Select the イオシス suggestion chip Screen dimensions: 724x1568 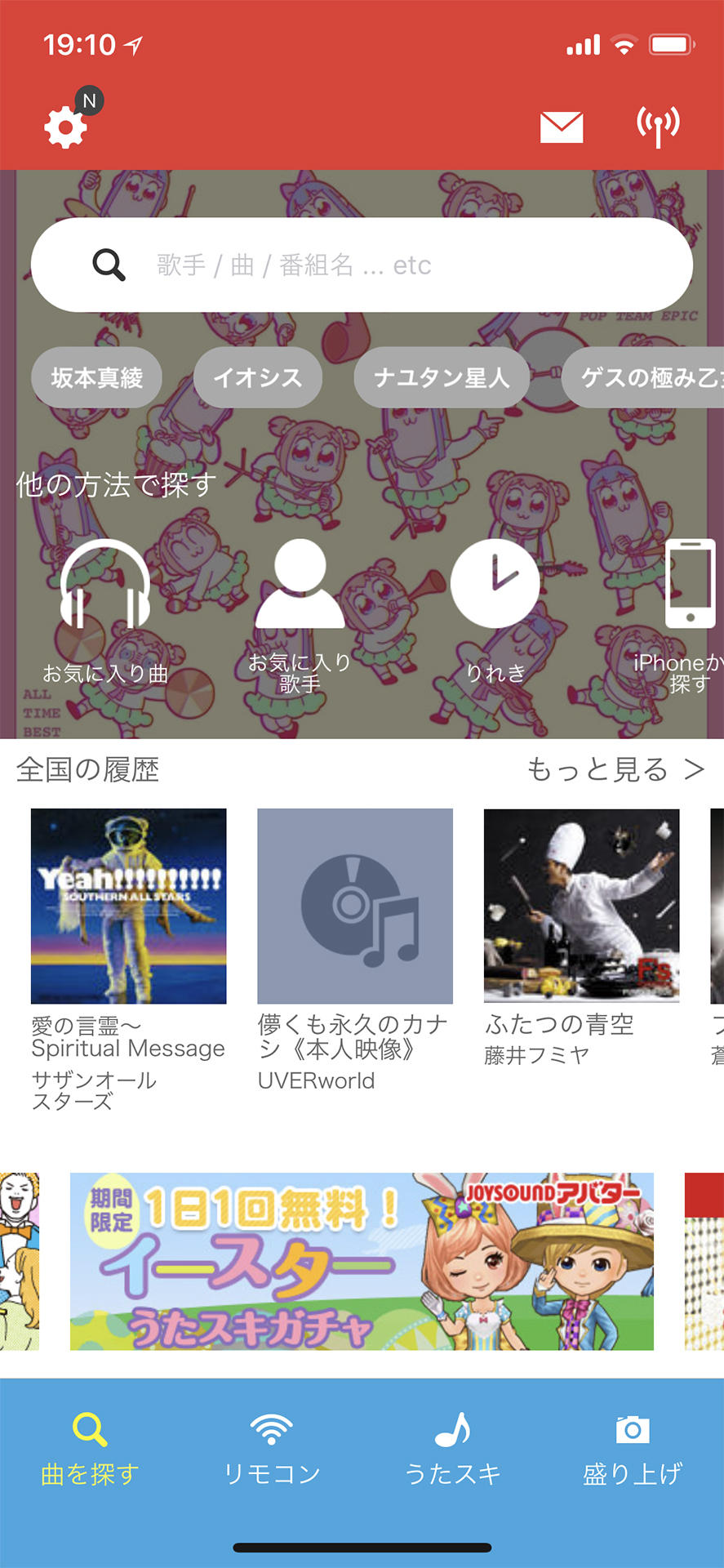(257, 377)
